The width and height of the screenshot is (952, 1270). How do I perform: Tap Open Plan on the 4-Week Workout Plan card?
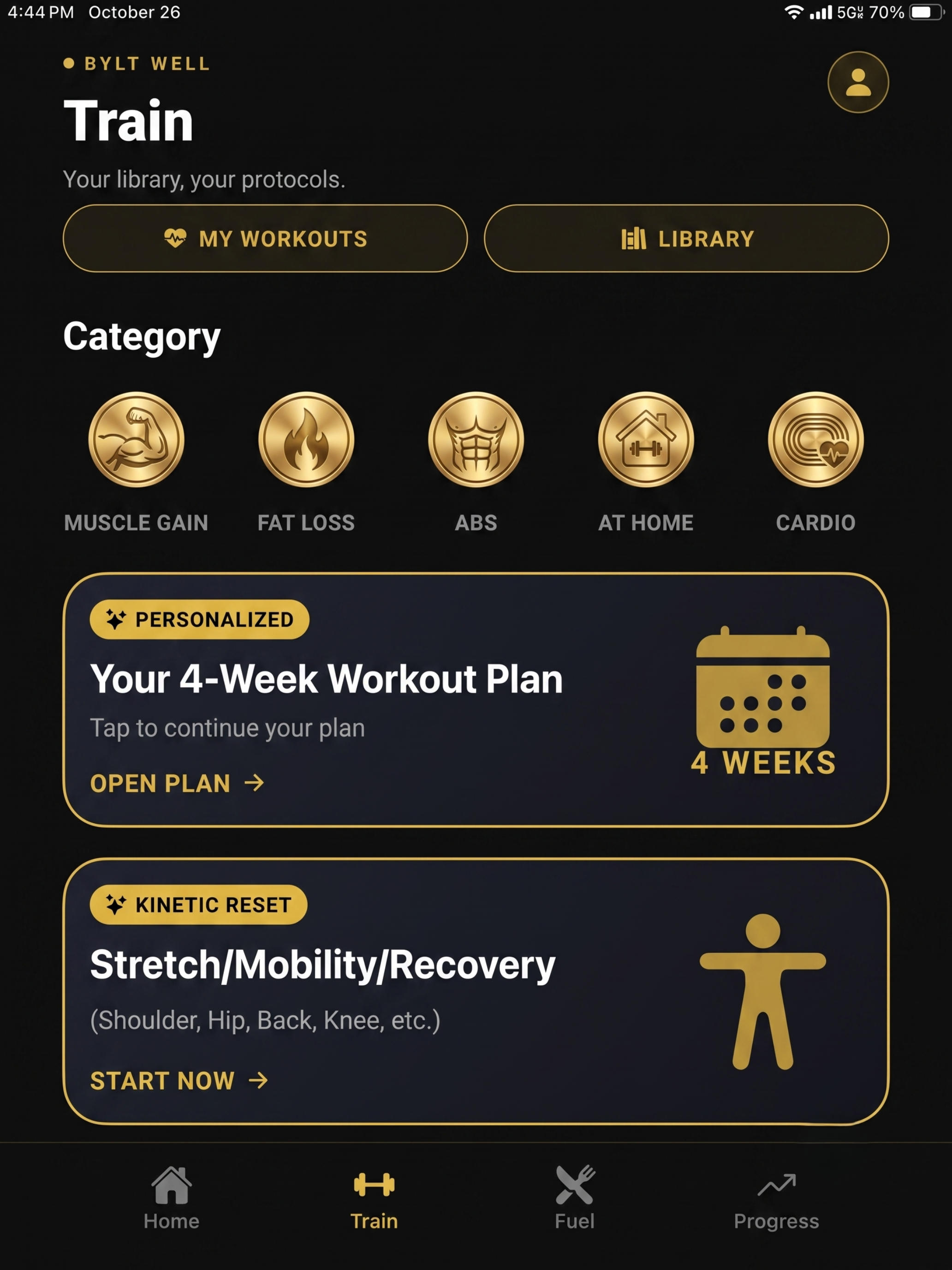coord(177,783)
